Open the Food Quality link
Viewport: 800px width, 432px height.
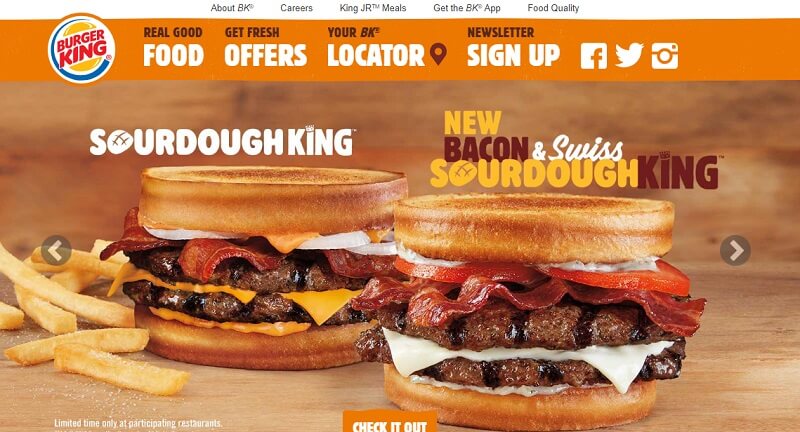point(553,8)
